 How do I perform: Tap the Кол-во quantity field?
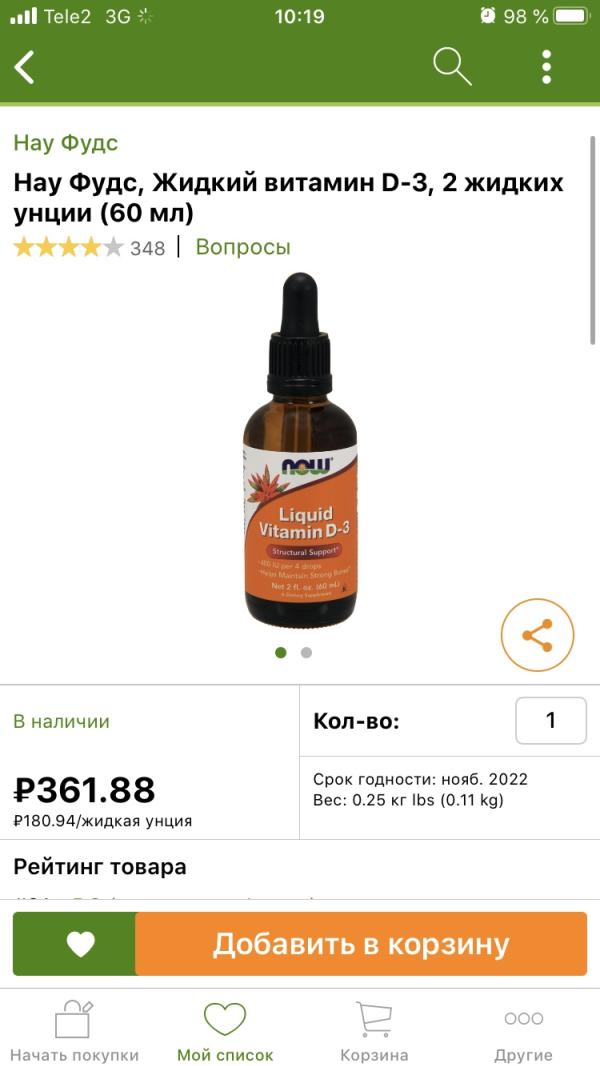point(550,720)
